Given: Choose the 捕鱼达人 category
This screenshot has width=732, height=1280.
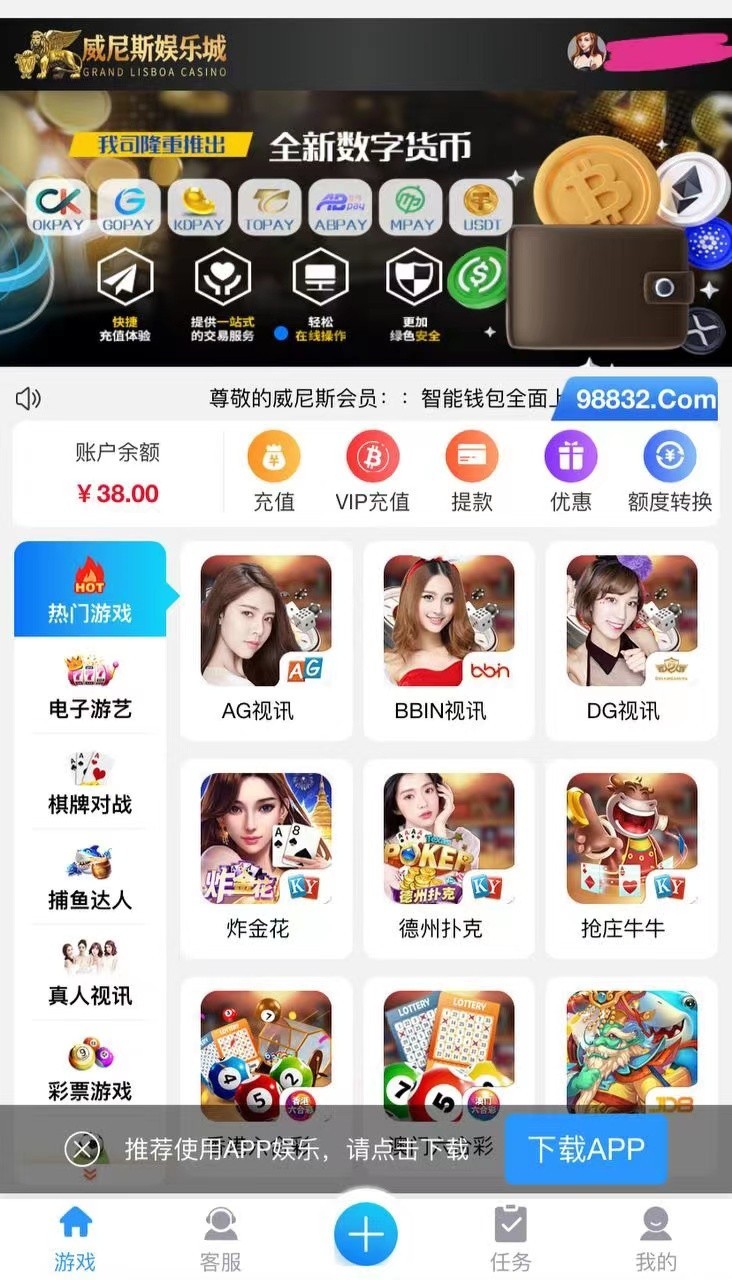Looking at the screenshot, I should (90, 878).
